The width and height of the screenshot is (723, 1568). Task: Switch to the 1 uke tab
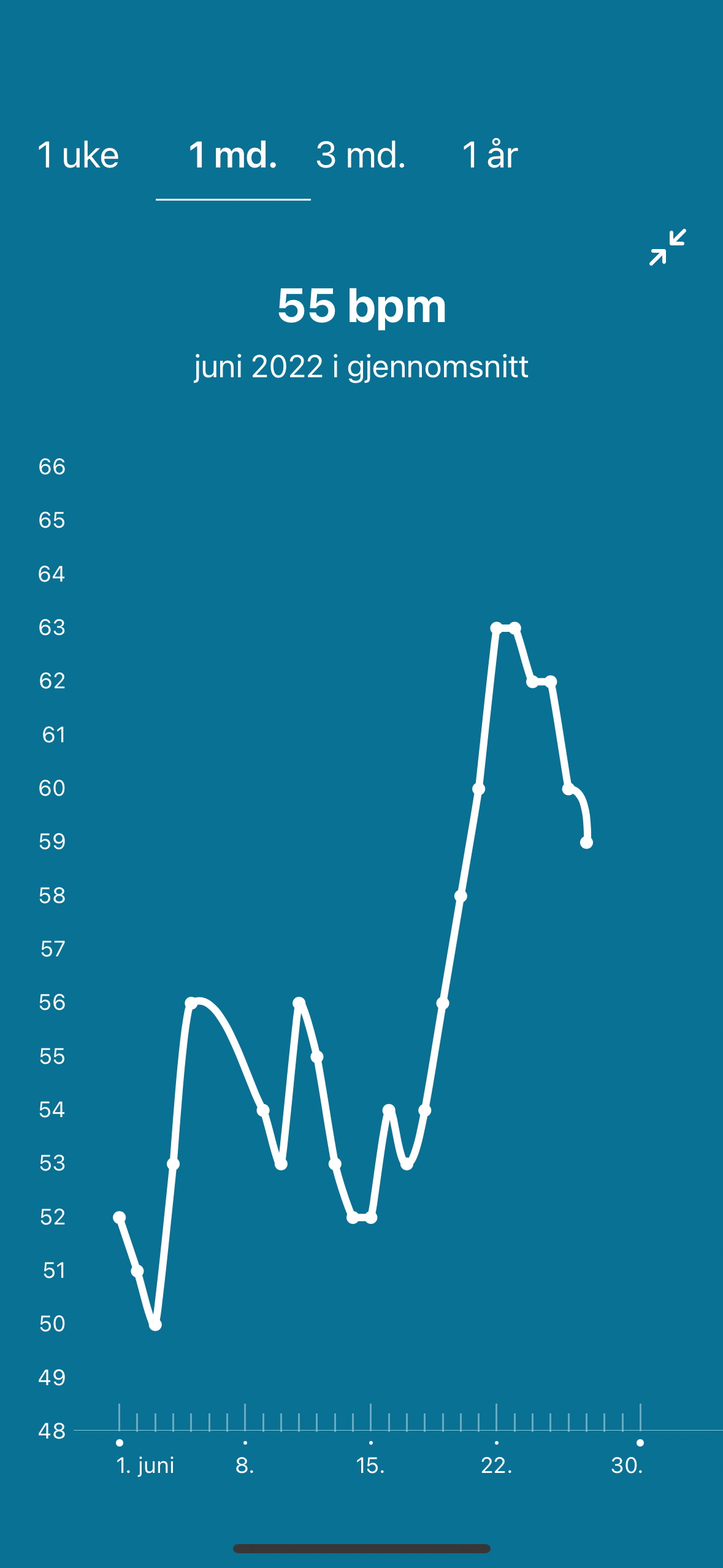pyautogui.click(x=78, y=155)
